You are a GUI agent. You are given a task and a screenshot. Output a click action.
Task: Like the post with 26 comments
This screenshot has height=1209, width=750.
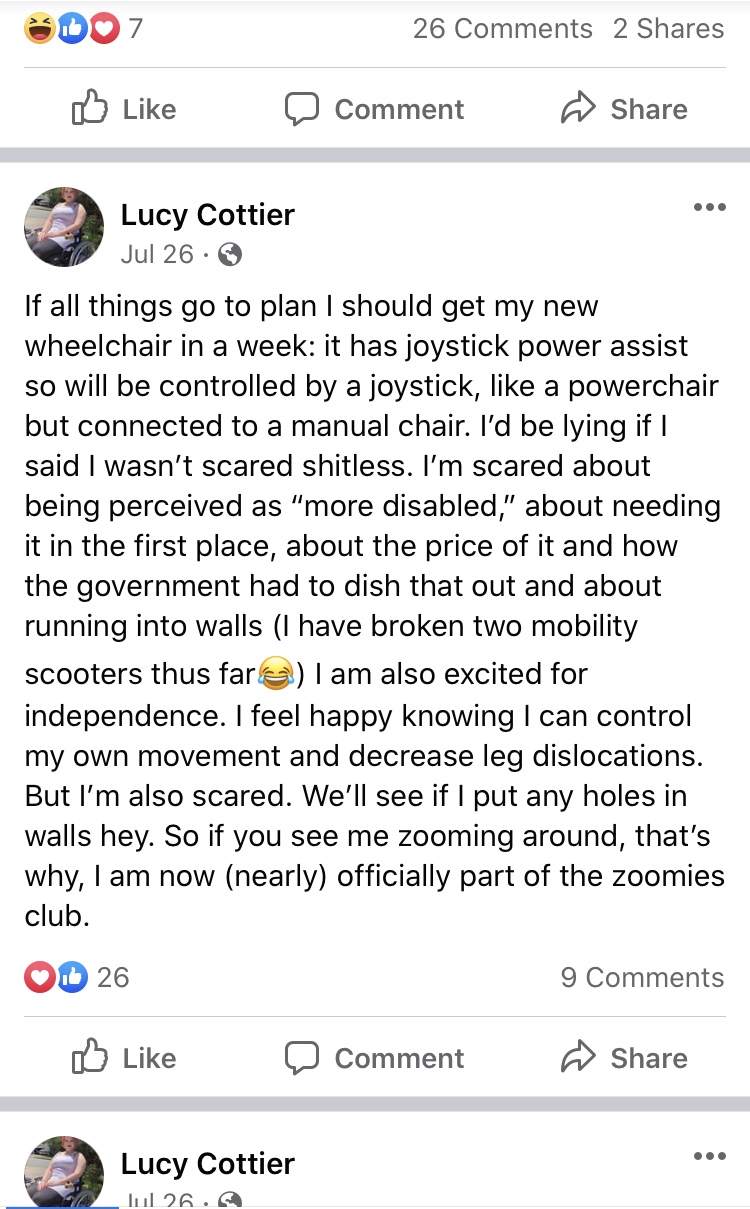(x=124, y=109)
